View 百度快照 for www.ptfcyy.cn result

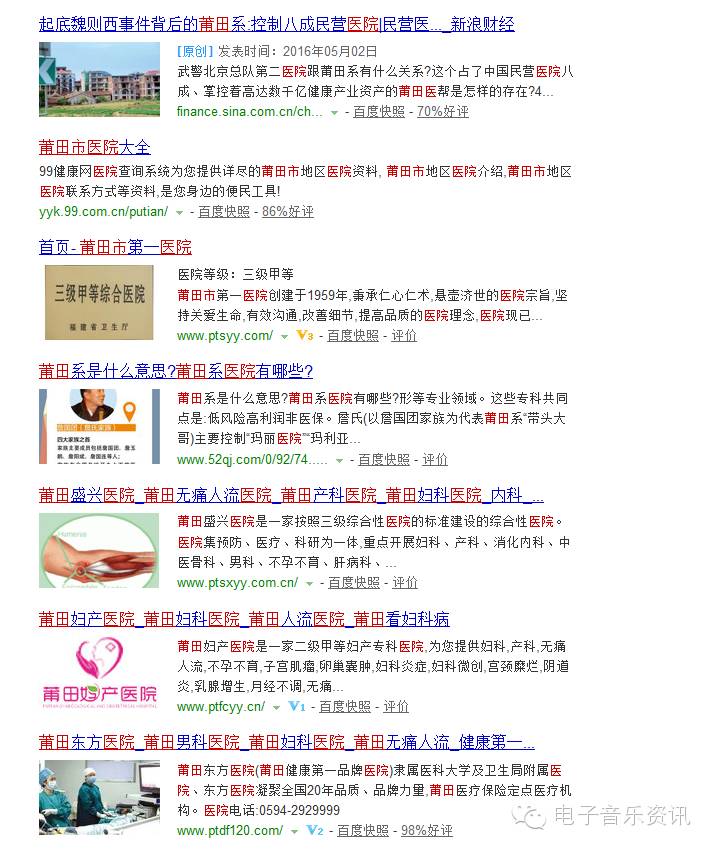pos(344,707)
